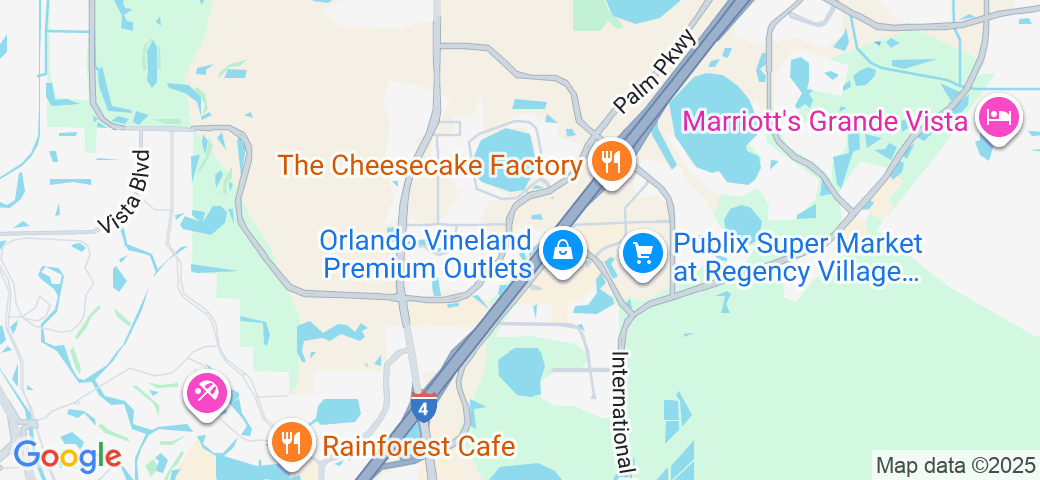Tap the Publix Super Market pin
The image size is (1040, 480).
644,254
